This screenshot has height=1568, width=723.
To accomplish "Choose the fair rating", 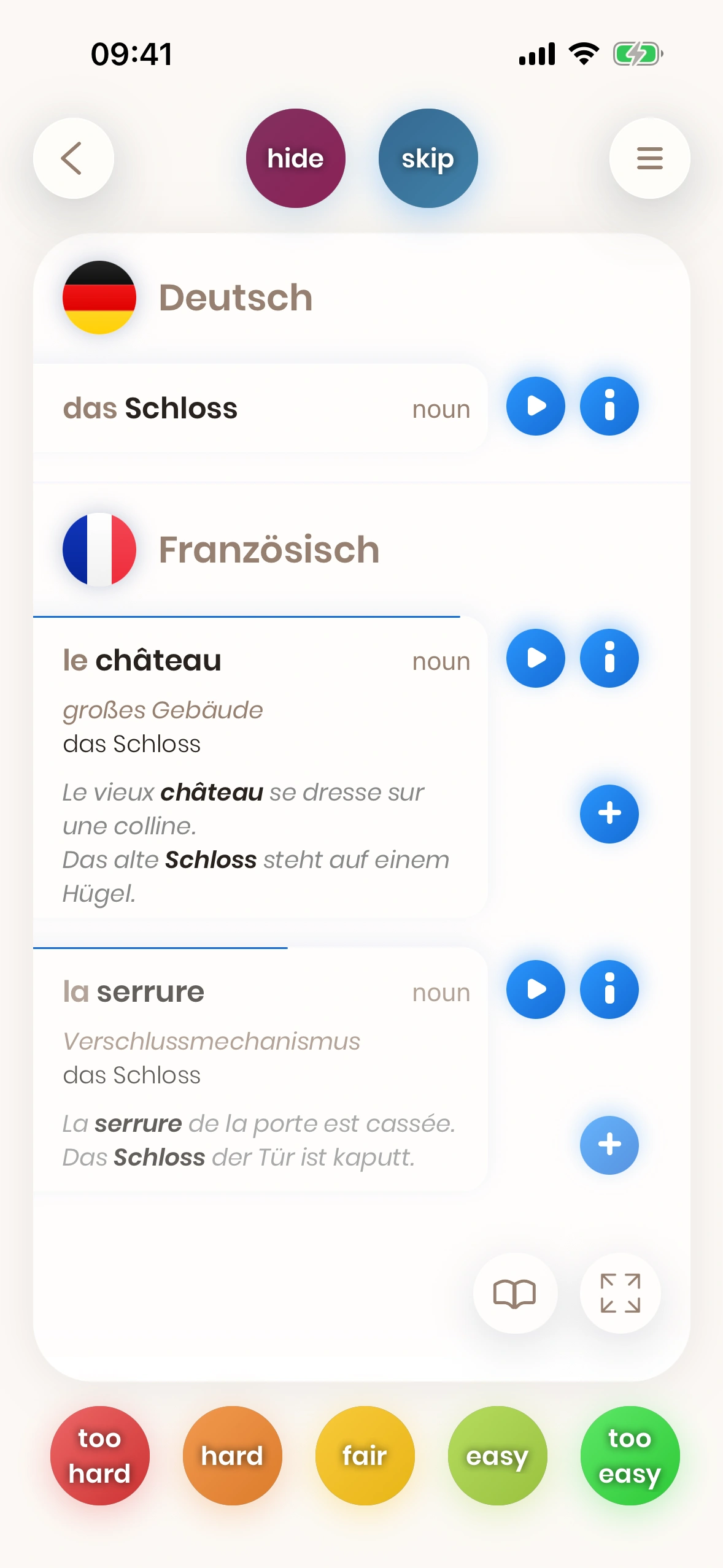I will [x=365, y=1456].
